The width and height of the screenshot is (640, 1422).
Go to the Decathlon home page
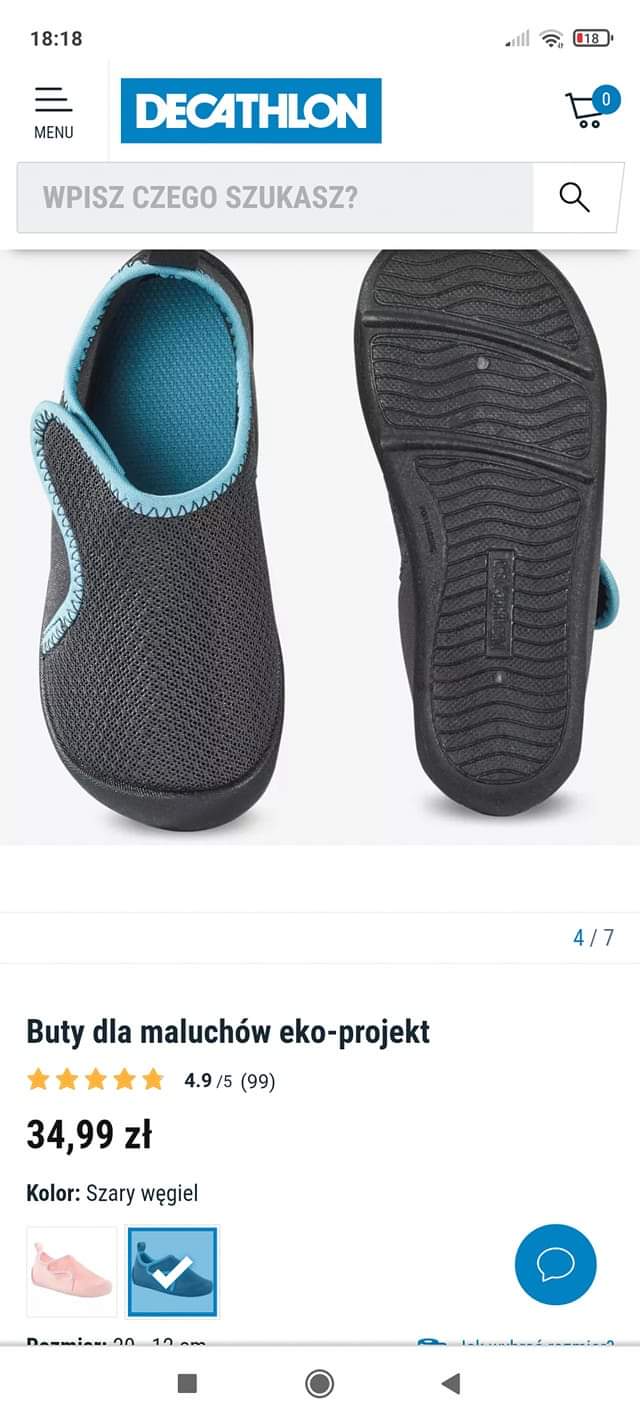click(251, 111)
